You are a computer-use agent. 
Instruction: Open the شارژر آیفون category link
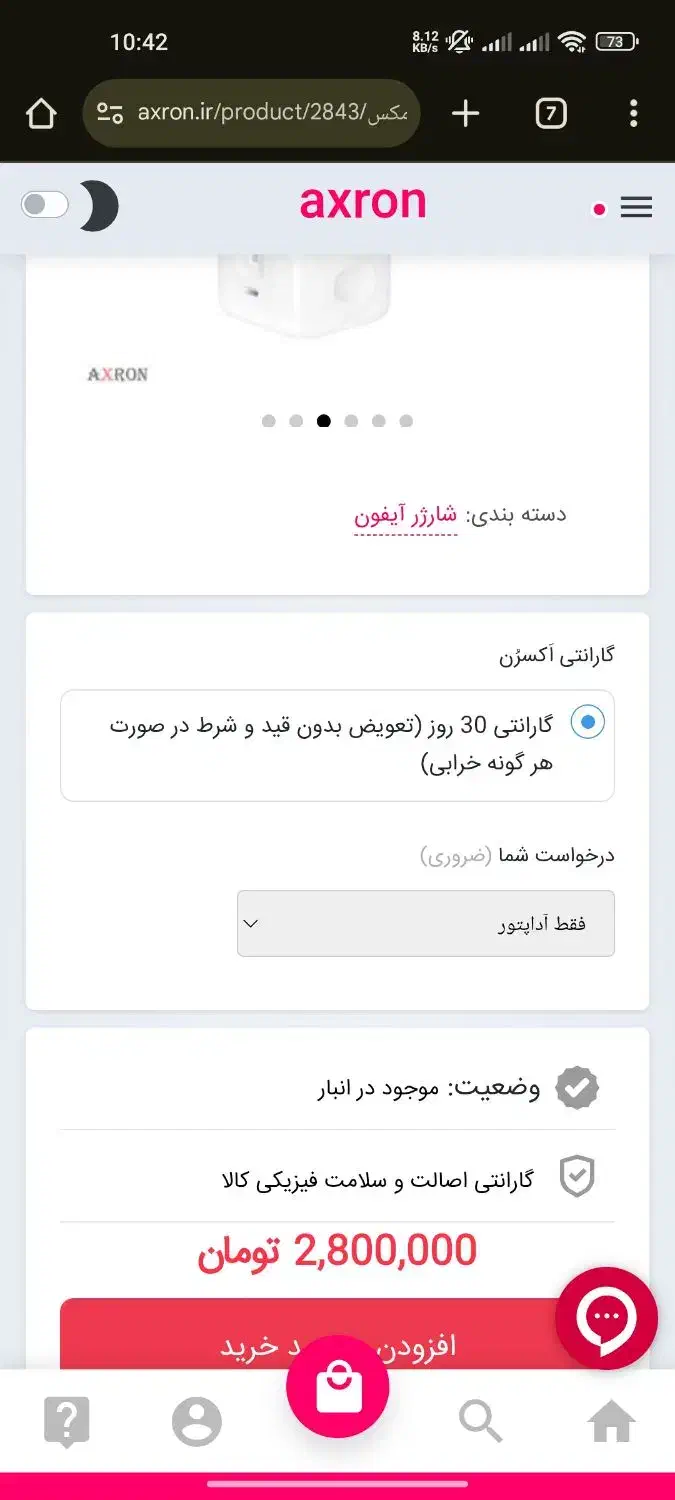click(x=405, y=515)
